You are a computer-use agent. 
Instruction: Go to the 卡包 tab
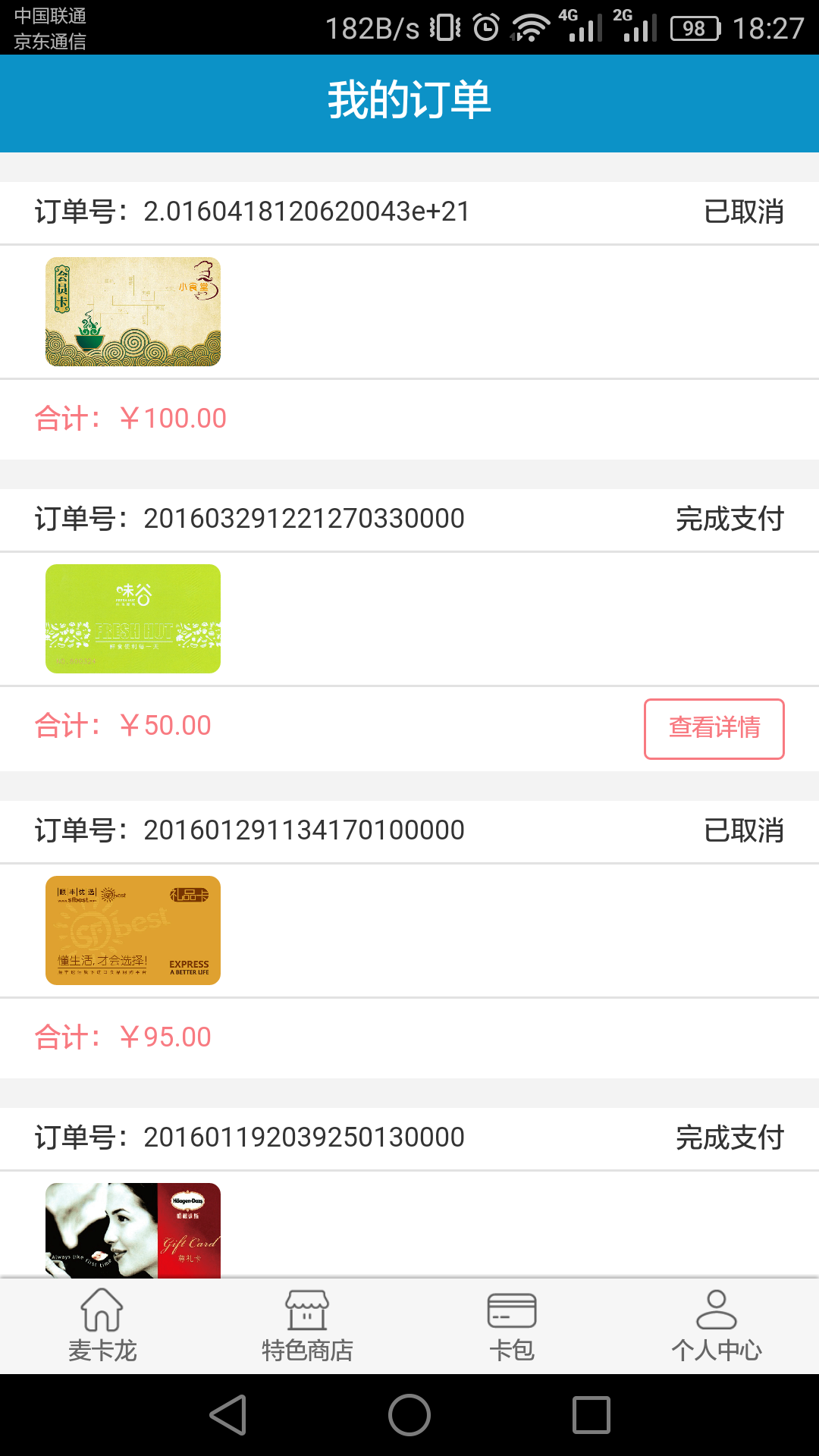(512, 1326)
